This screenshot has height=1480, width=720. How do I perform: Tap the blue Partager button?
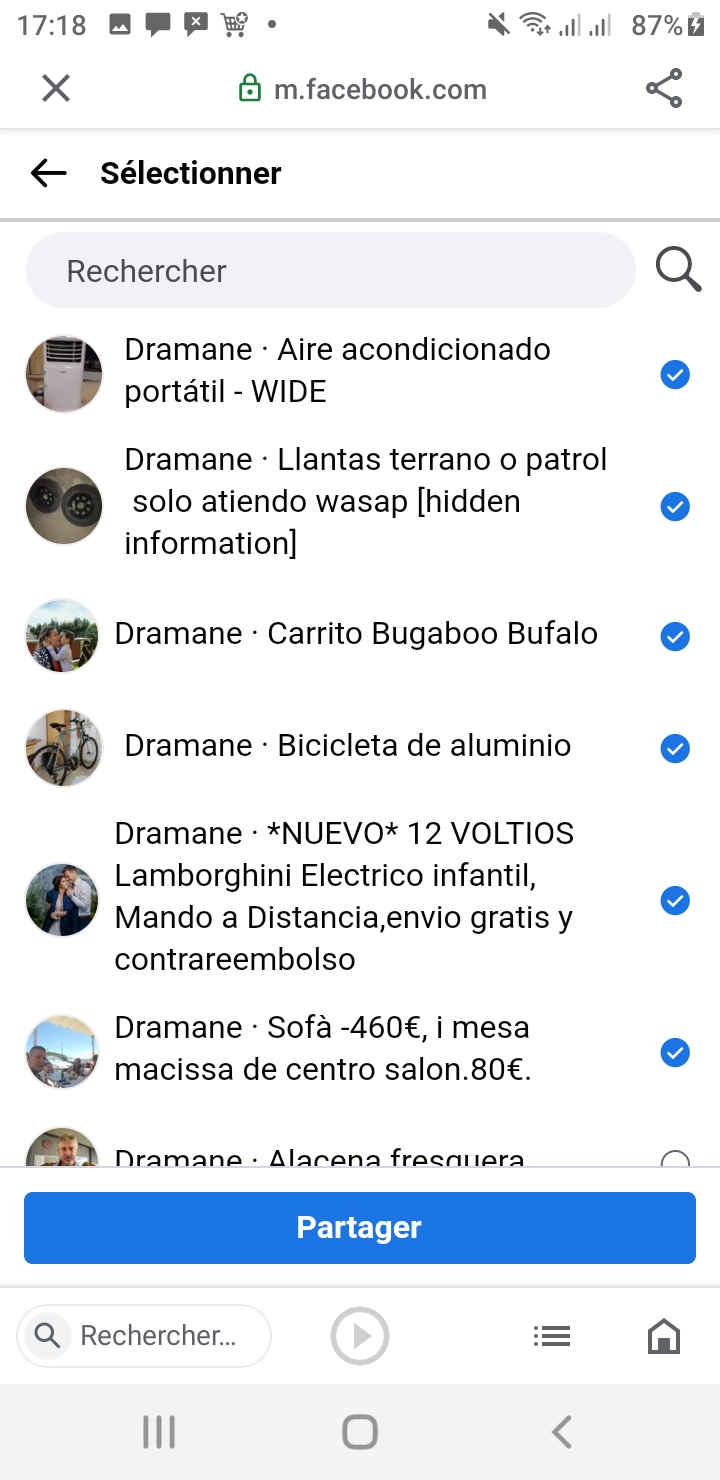pos(360,1228)
